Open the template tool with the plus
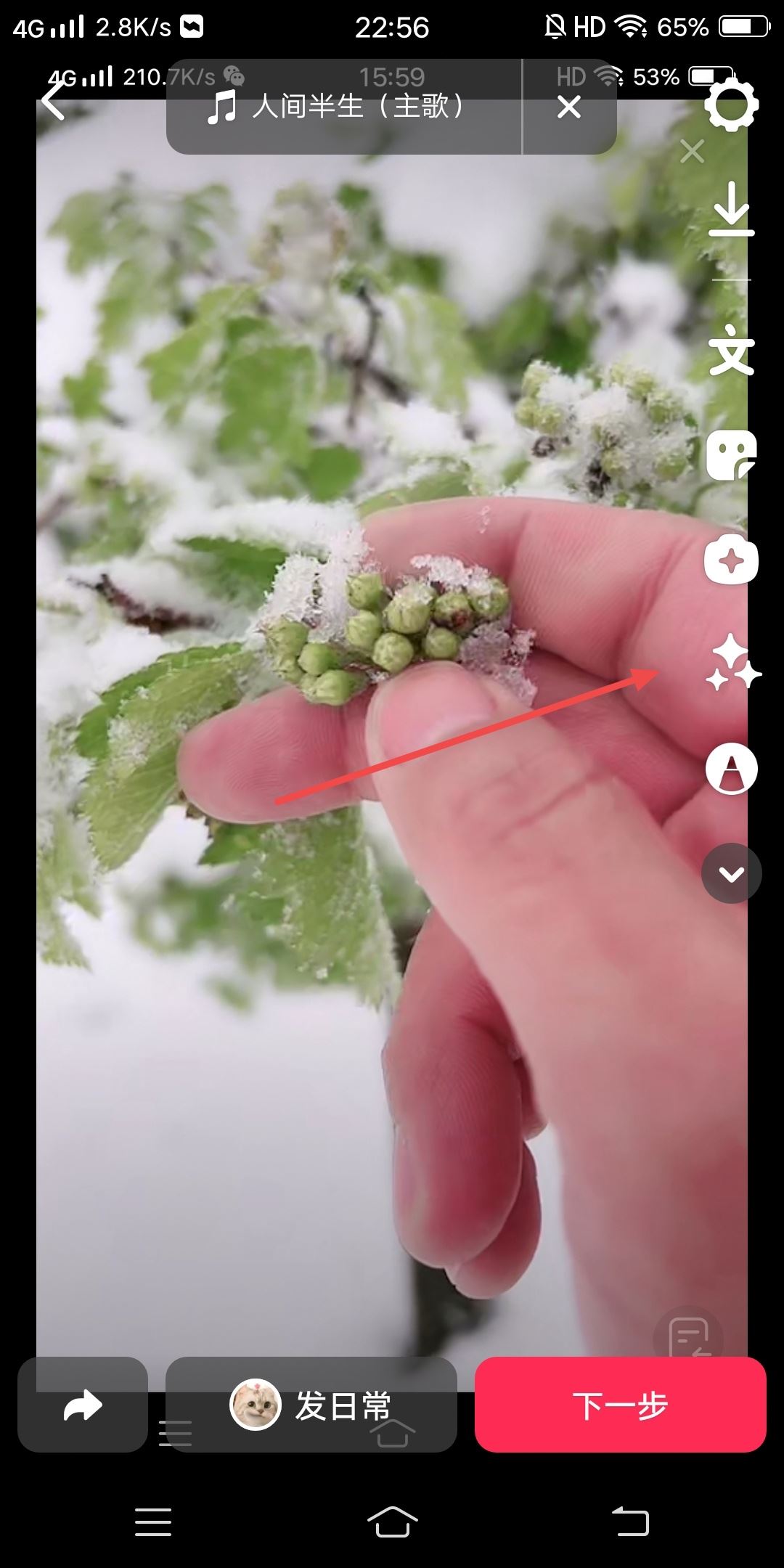784x1568 pixels. coord(731,560)
